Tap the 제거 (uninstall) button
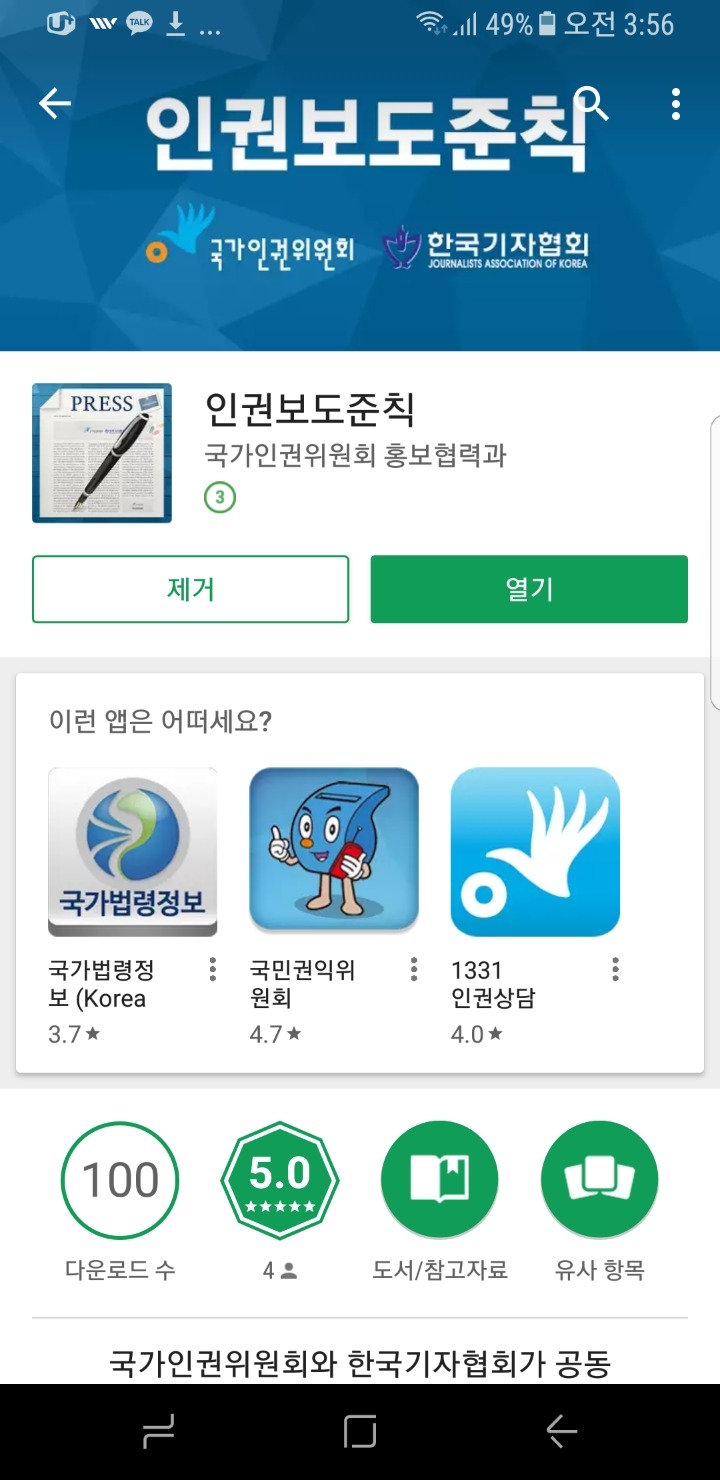This screenshot has width=720, height=1480. point(190,589)
